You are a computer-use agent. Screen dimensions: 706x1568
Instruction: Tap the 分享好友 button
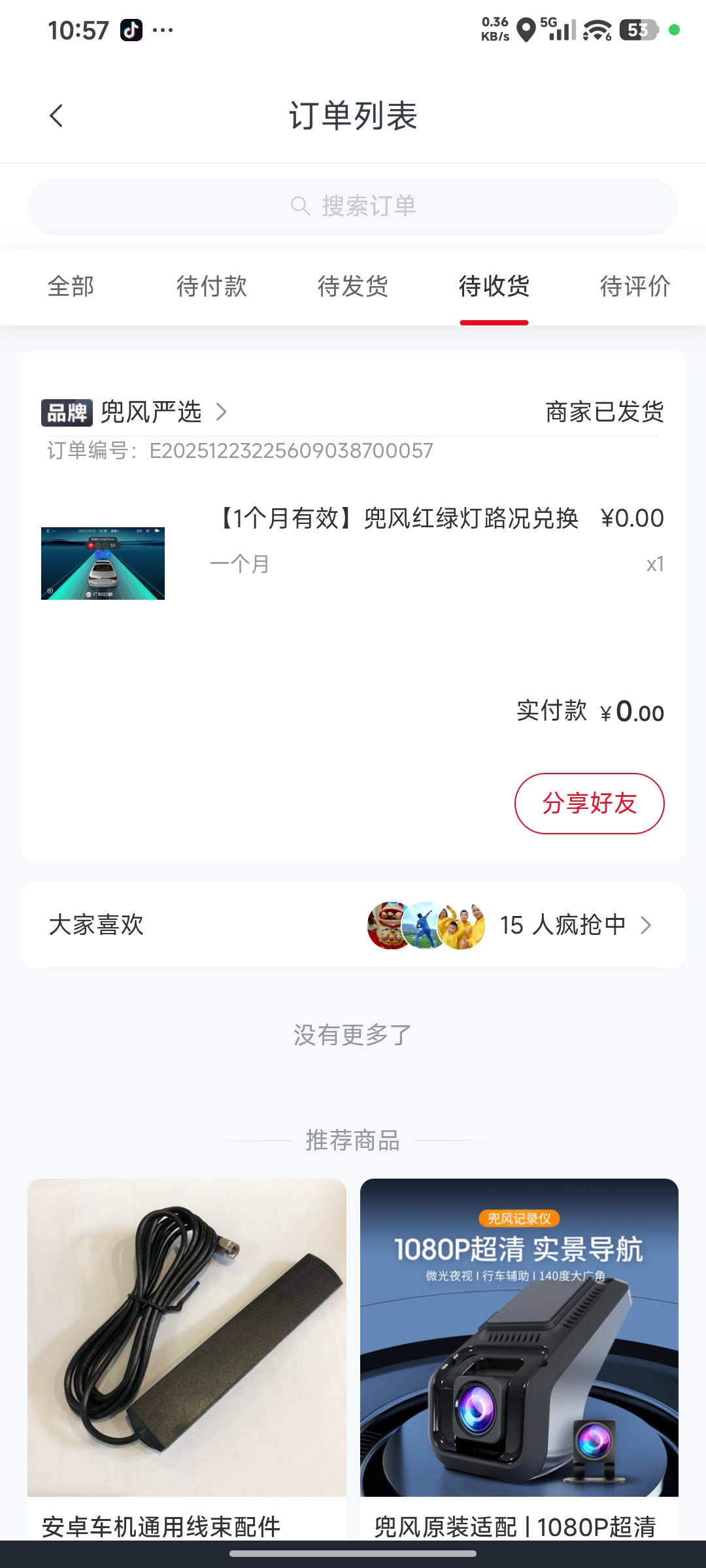(x=589, y=803)
